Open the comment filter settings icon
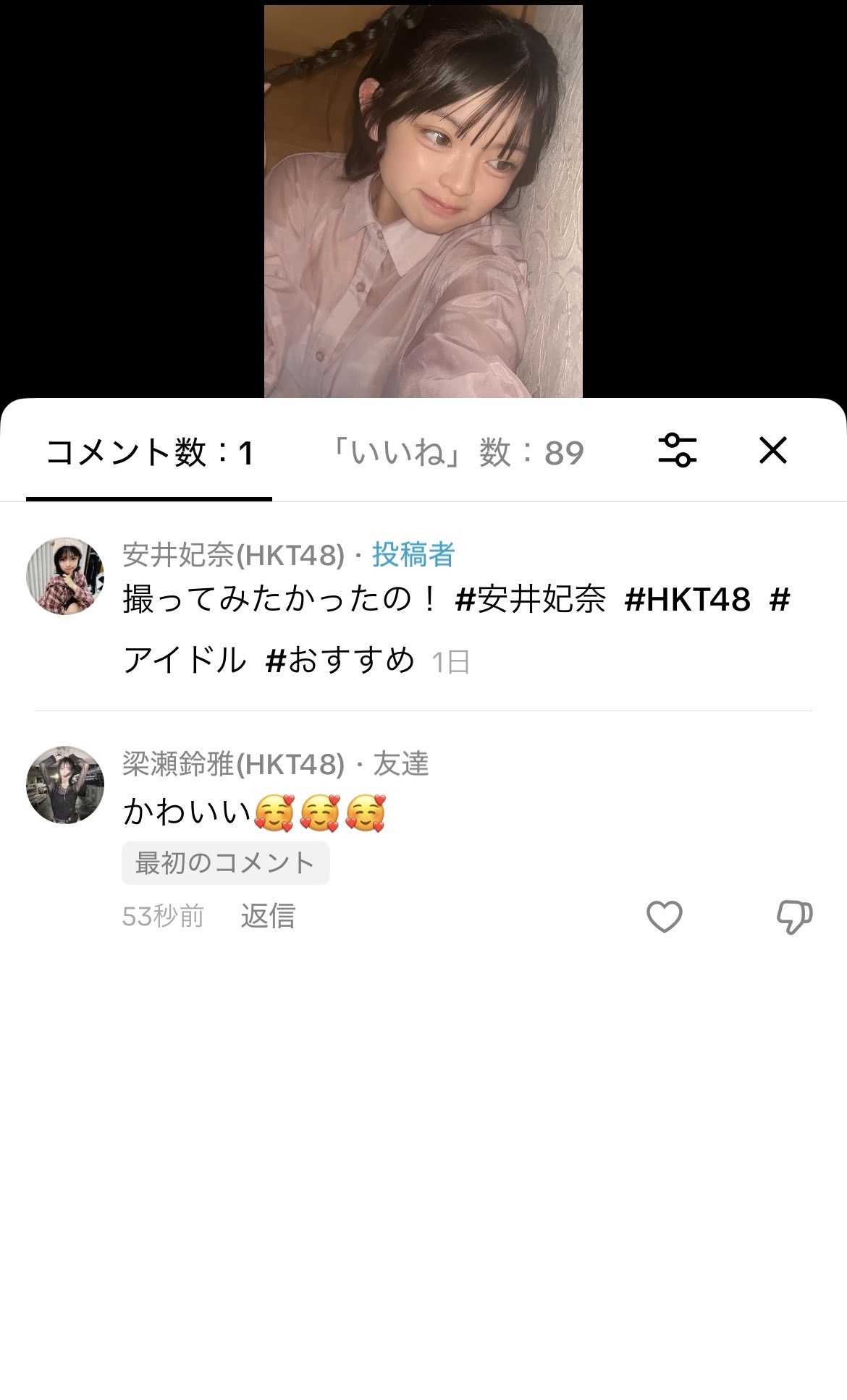This screenshot has width=847, height=1400. click(677, 450)
